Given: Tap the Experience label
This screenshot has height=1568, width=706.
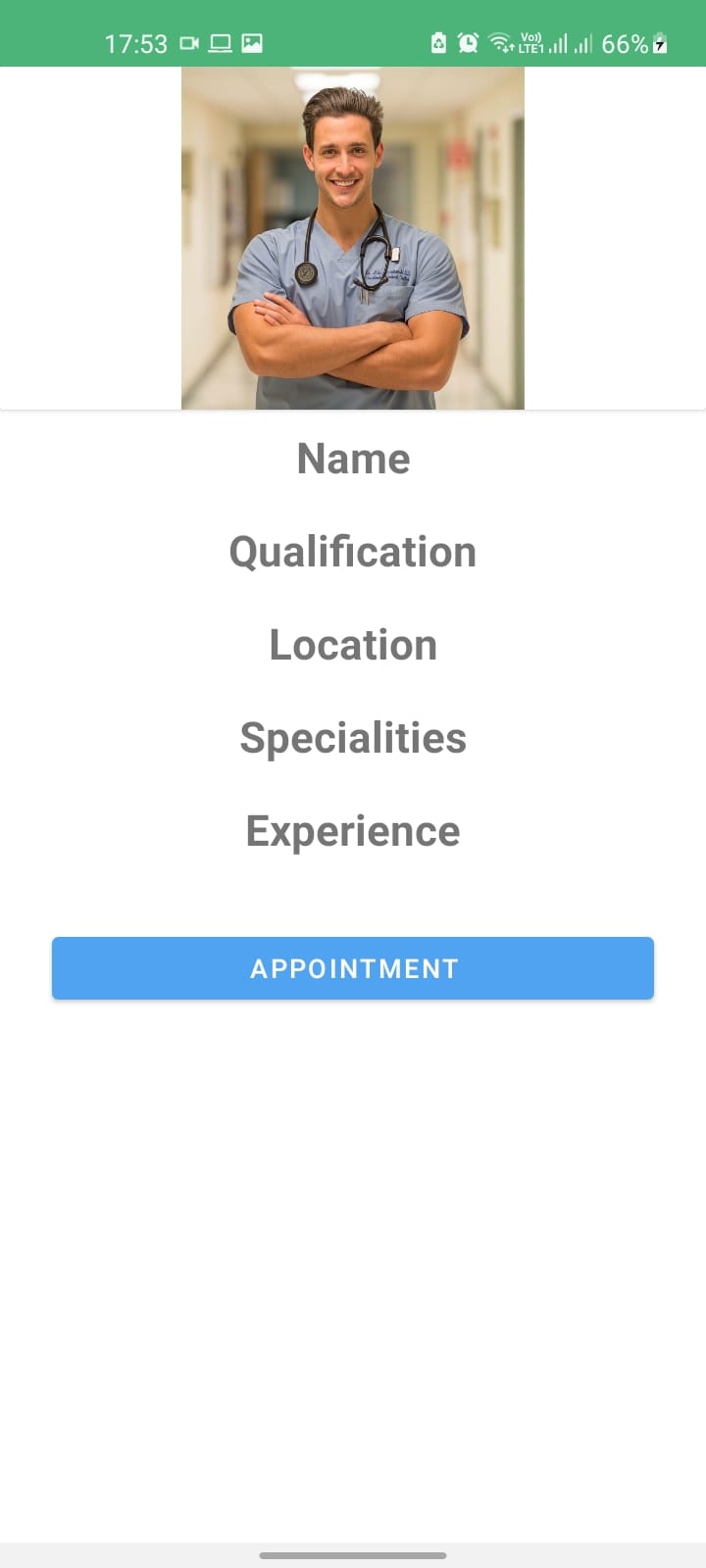Looking at the screenshot, I should coord(353,831).
